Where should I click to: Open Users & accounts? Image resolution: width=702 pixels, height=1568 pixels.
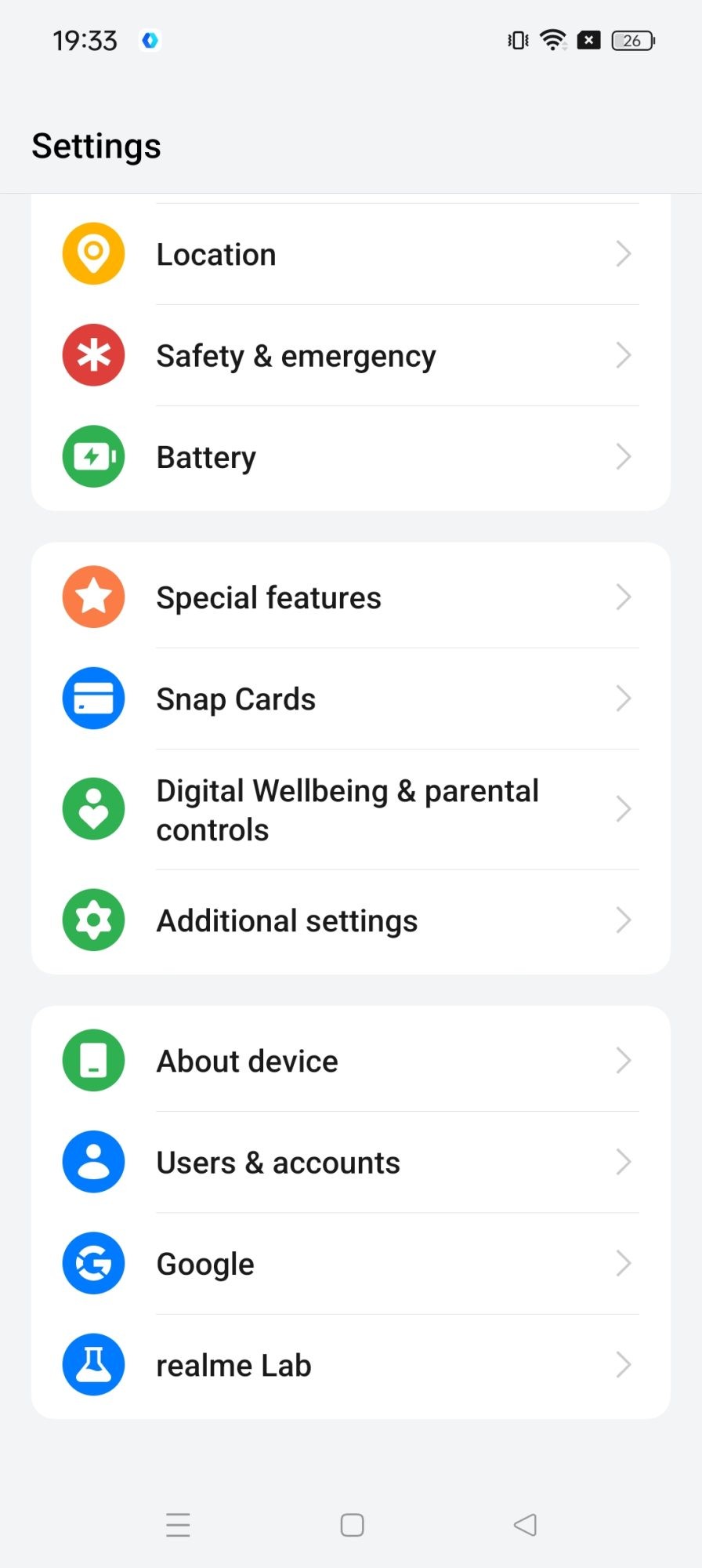[350, 1163]
